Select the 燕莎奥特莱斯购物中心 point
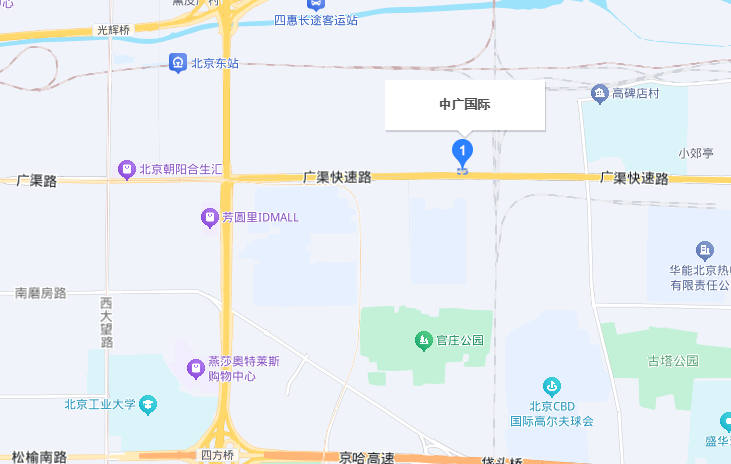 pyautogui.click(x=197, y=370)
